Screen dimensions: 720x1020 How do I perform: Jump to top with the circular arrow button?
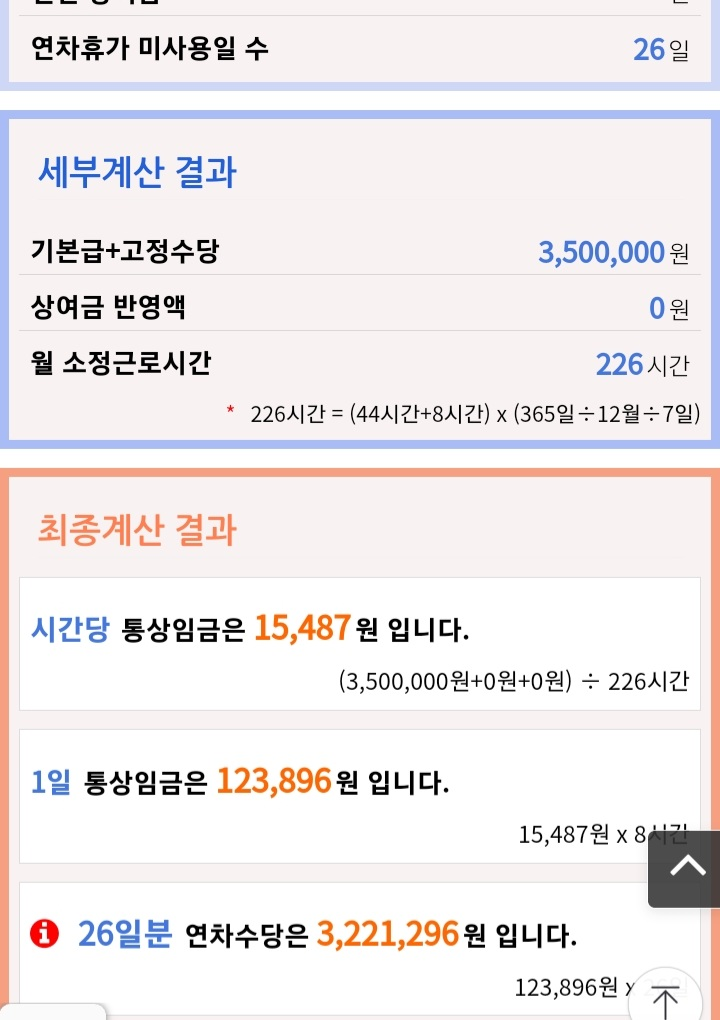[666, 995]
